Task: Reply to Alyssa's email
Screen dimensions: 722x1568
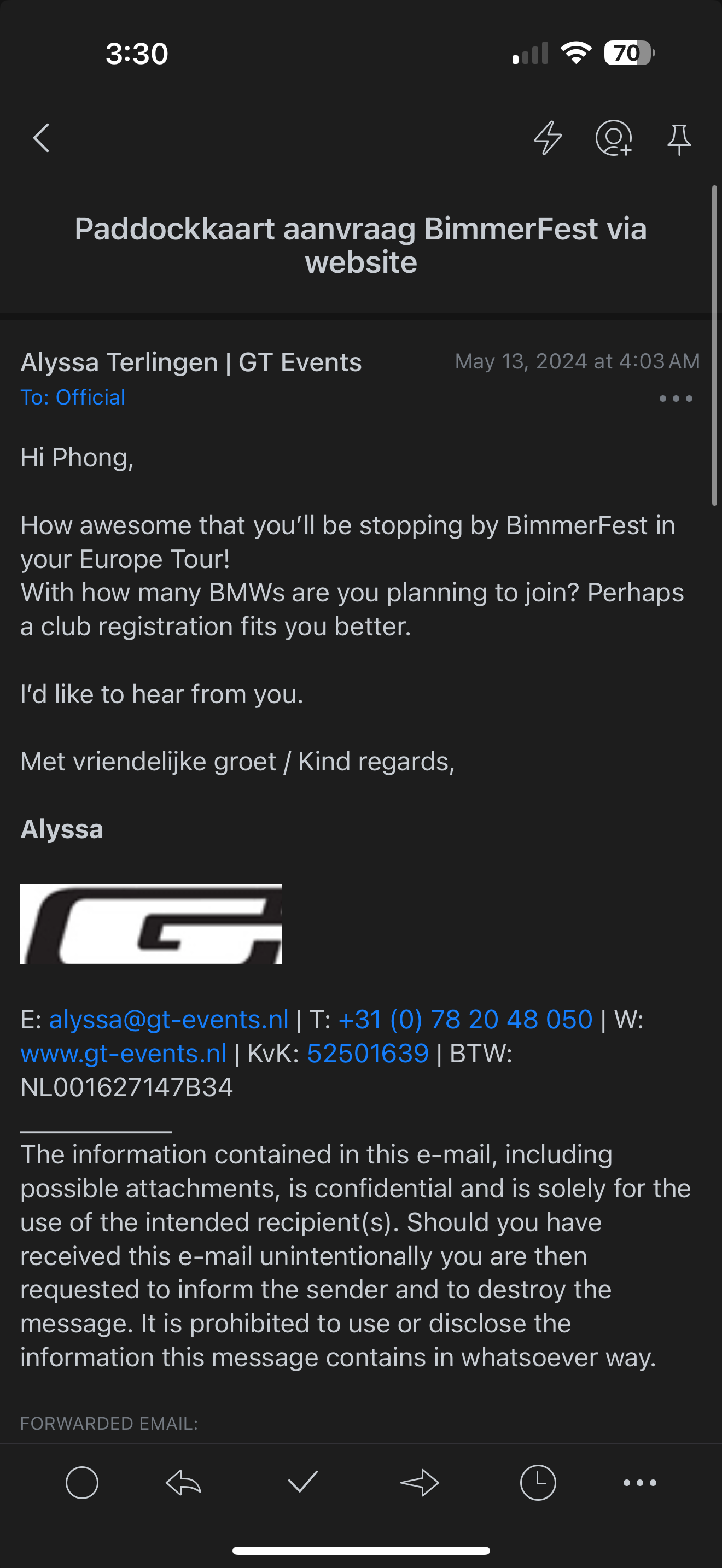Action: (x=183, y=1483)
